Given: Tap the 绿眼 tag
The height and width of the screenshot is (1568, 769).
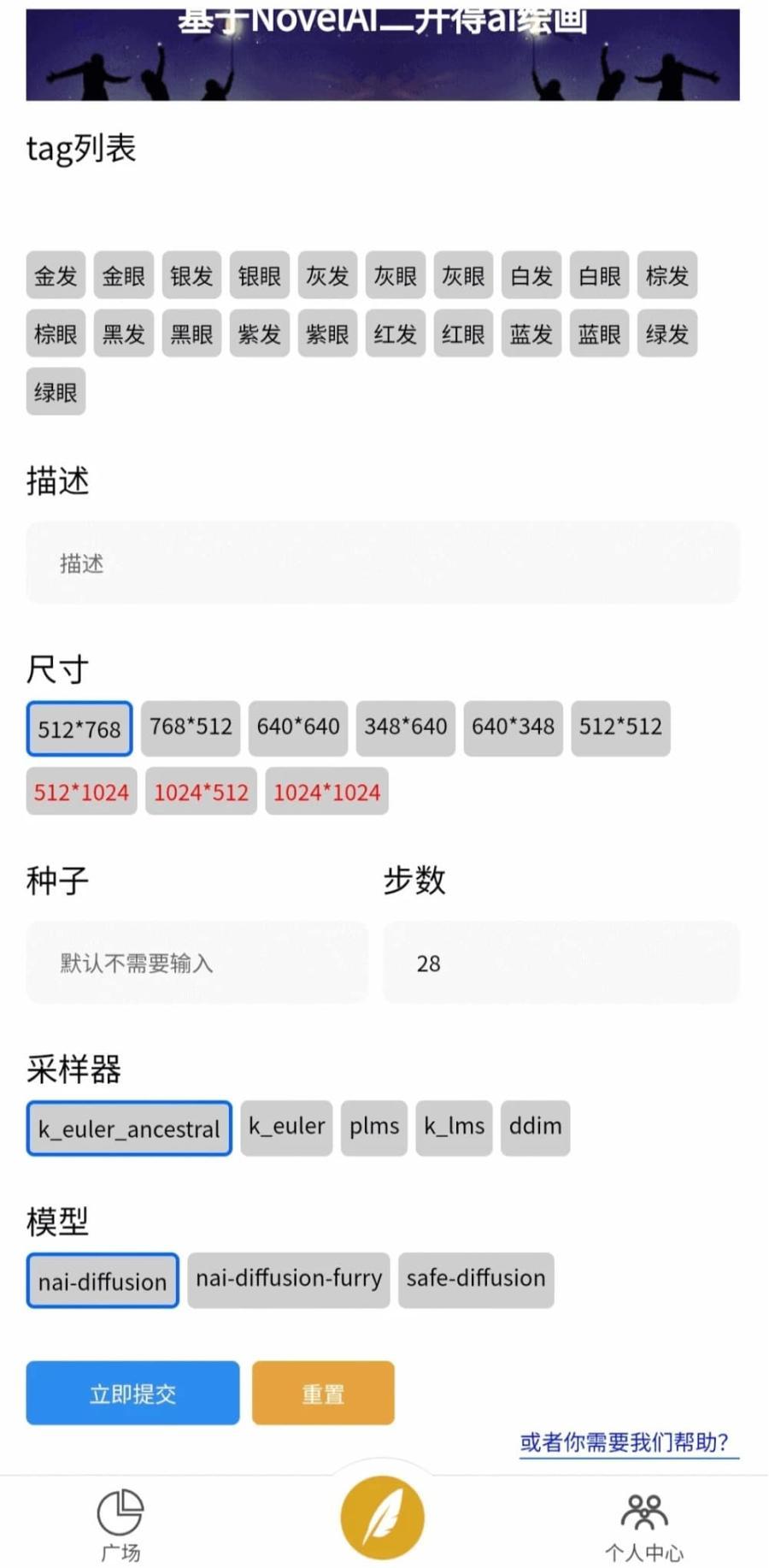Looking at the screenshot, I should (x=56, y=392).
